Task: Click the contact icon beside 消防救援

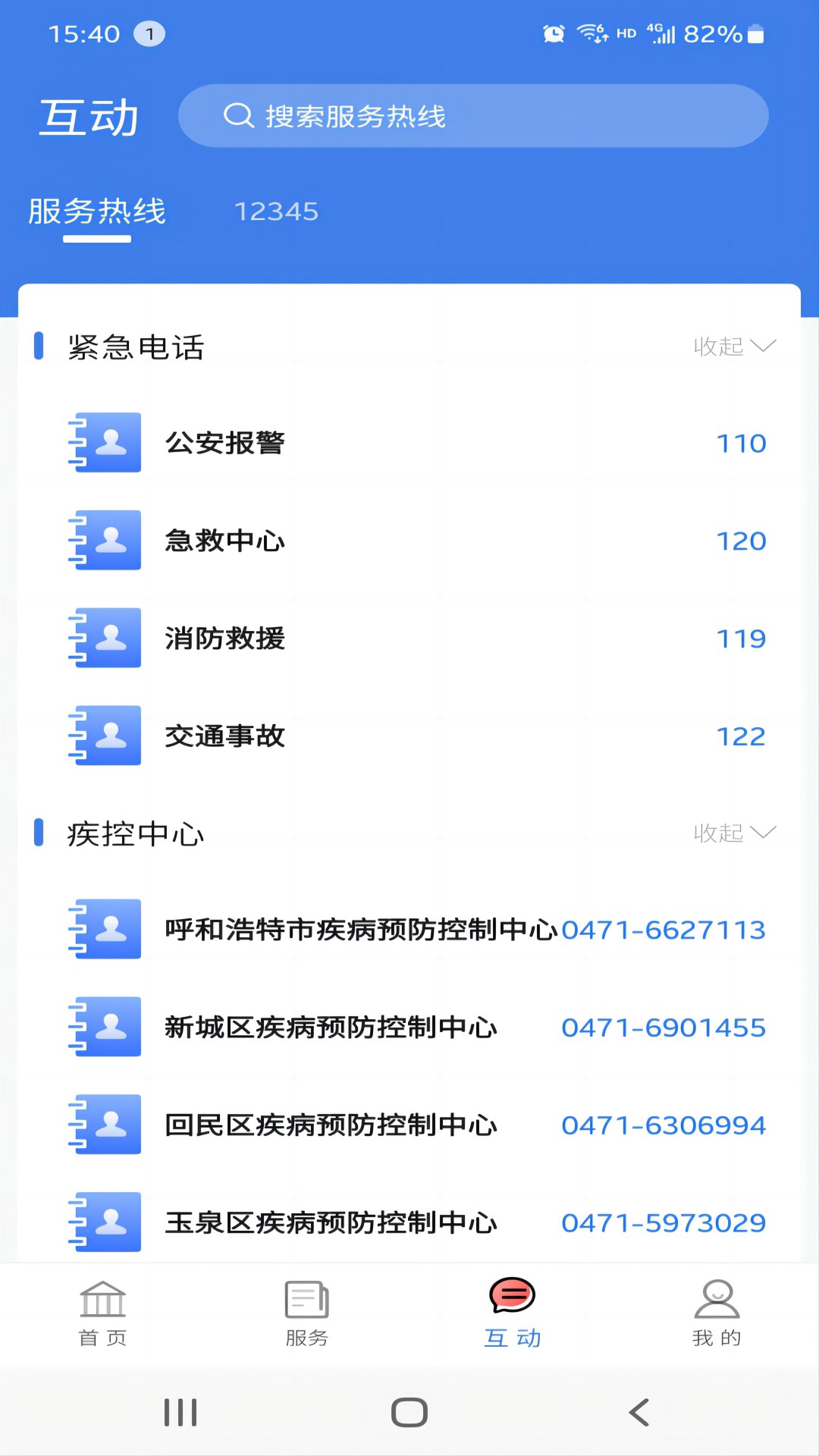Action: click(104, 638)
